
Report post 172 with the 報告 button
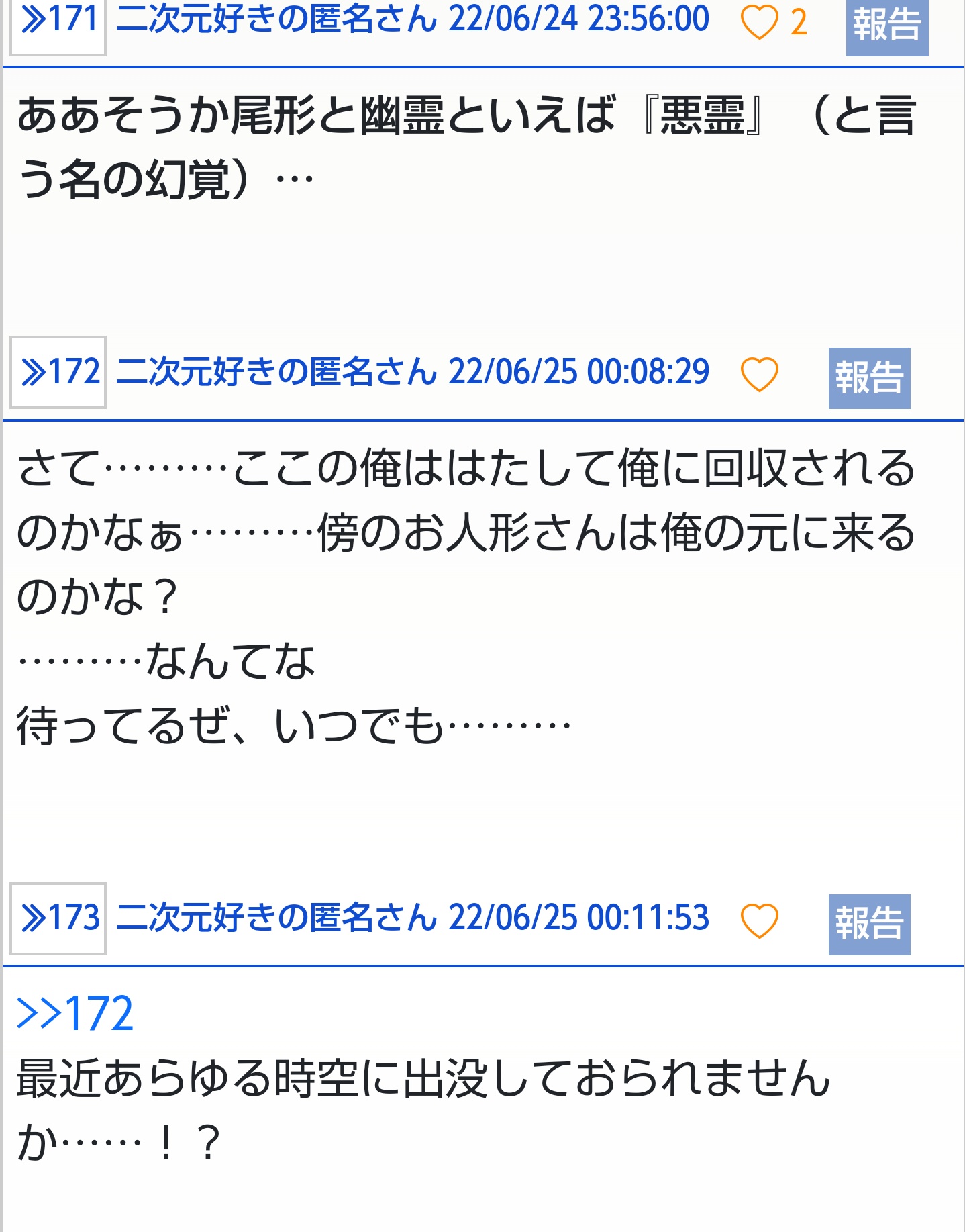869,378
